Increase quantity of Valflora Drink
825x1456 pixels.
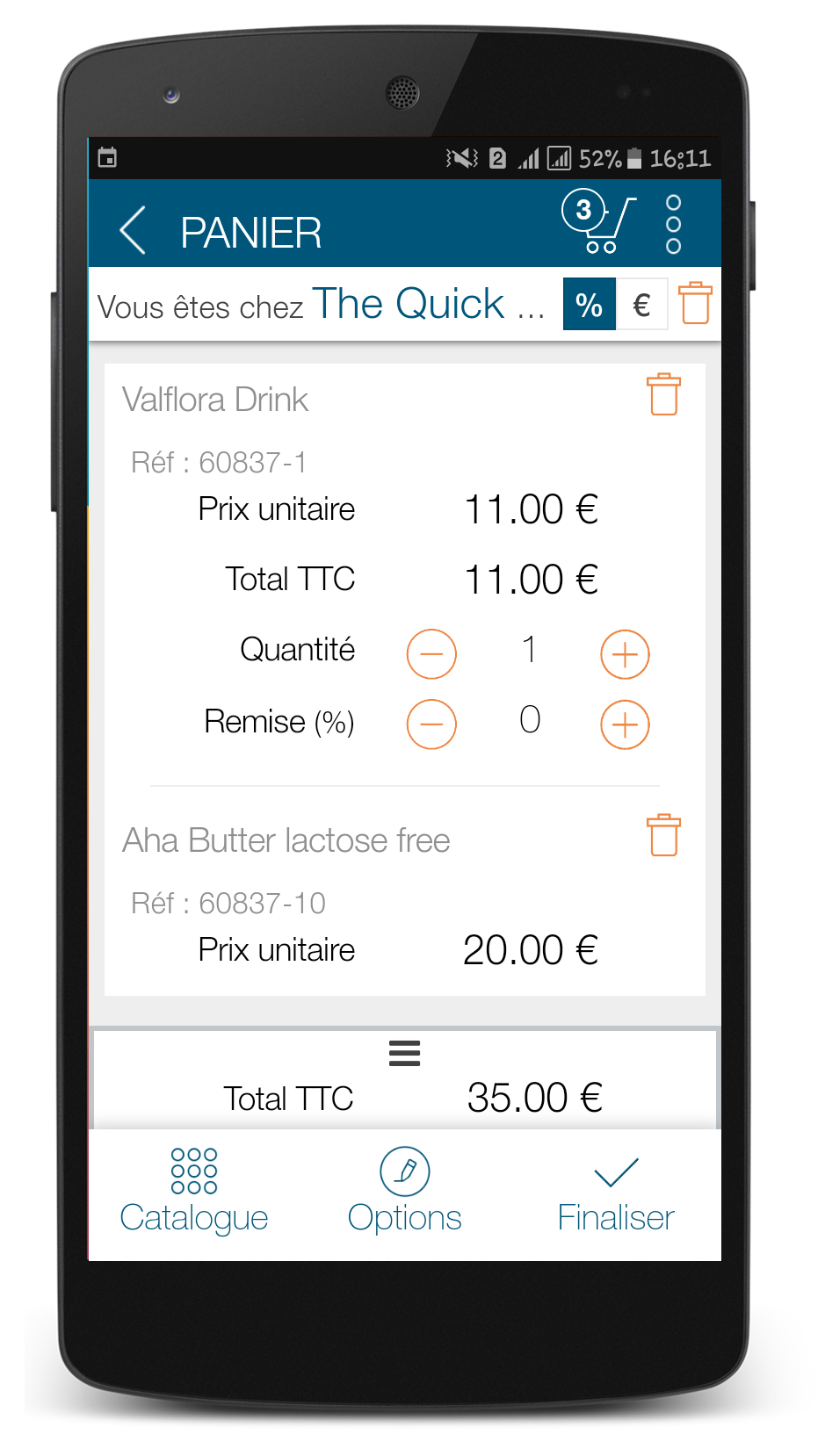625,654
